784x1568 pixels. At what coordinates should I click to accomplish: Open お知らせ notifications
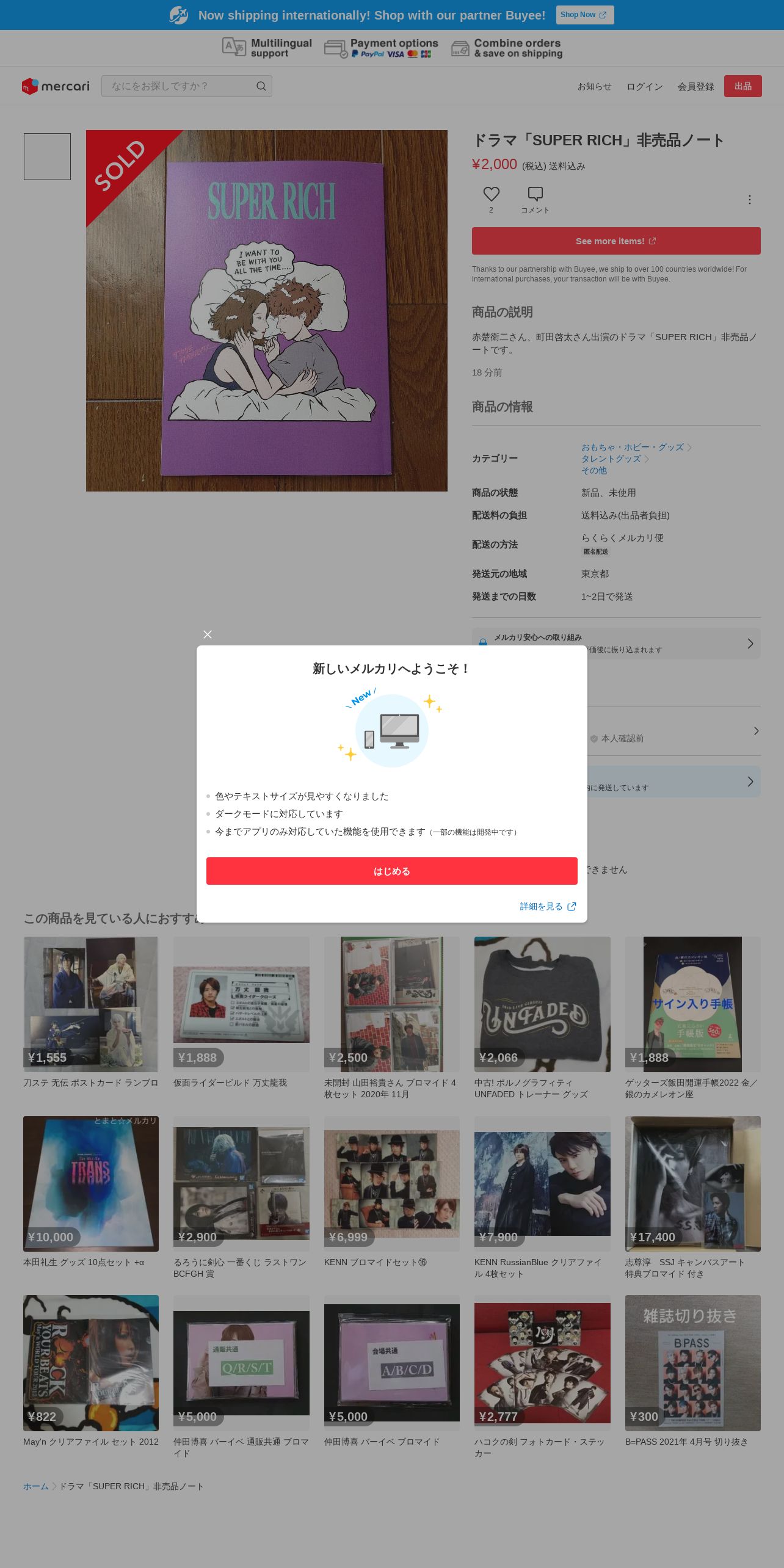click(594, 87)
